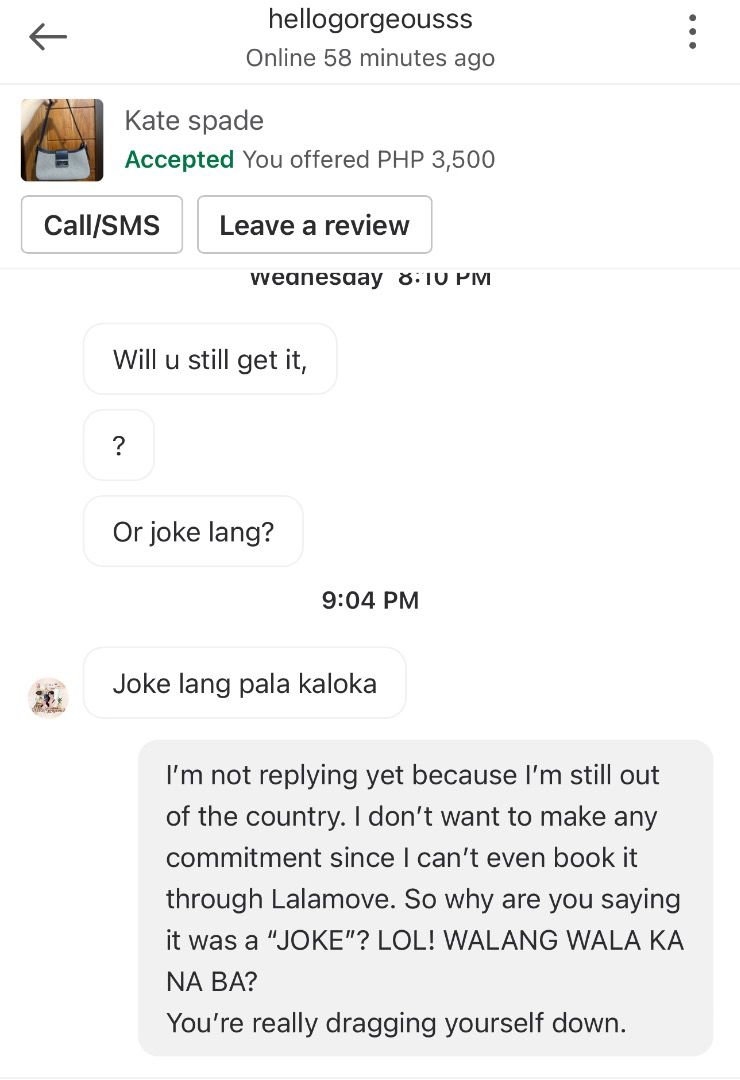Open the three-dot overflow menu
Viewport: 740px width, 1080px height.
[692, 33]
